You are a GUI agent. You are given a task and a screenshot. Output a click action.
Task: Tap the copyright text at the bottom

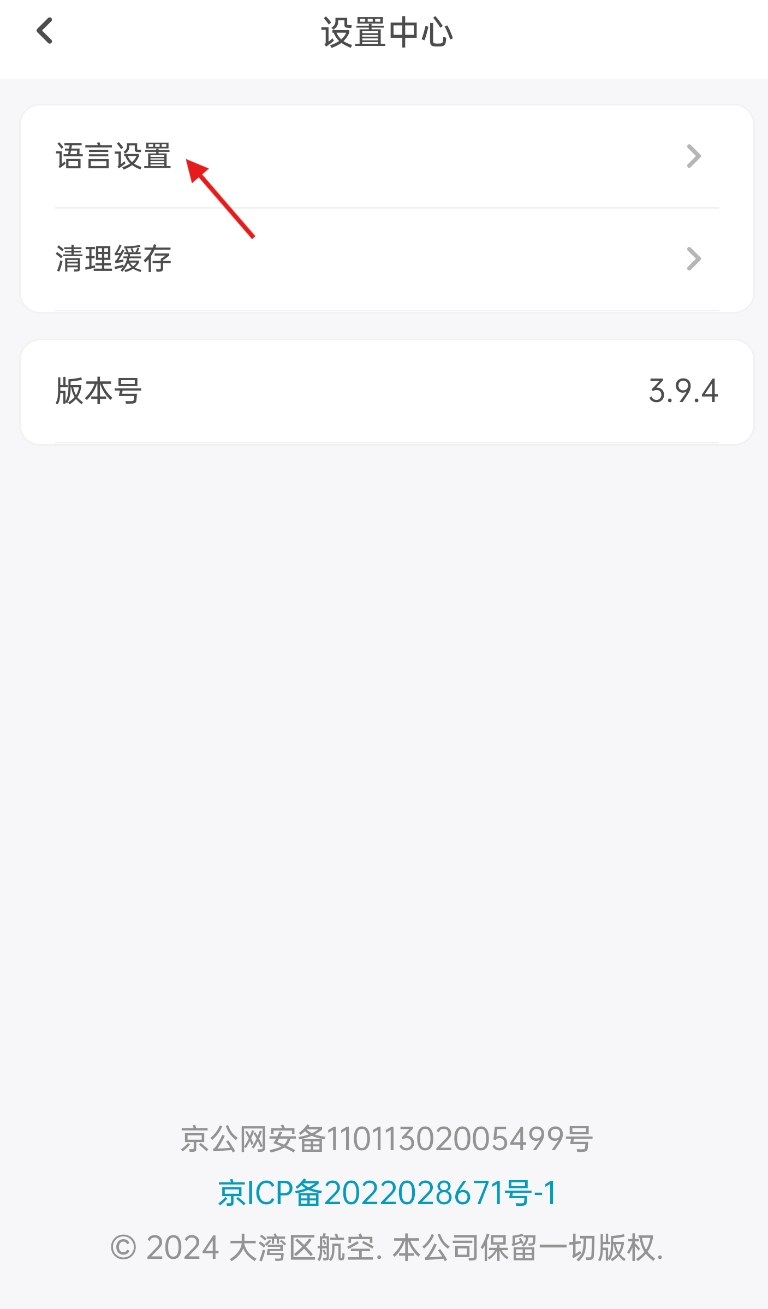click(x=384, y=1248)
